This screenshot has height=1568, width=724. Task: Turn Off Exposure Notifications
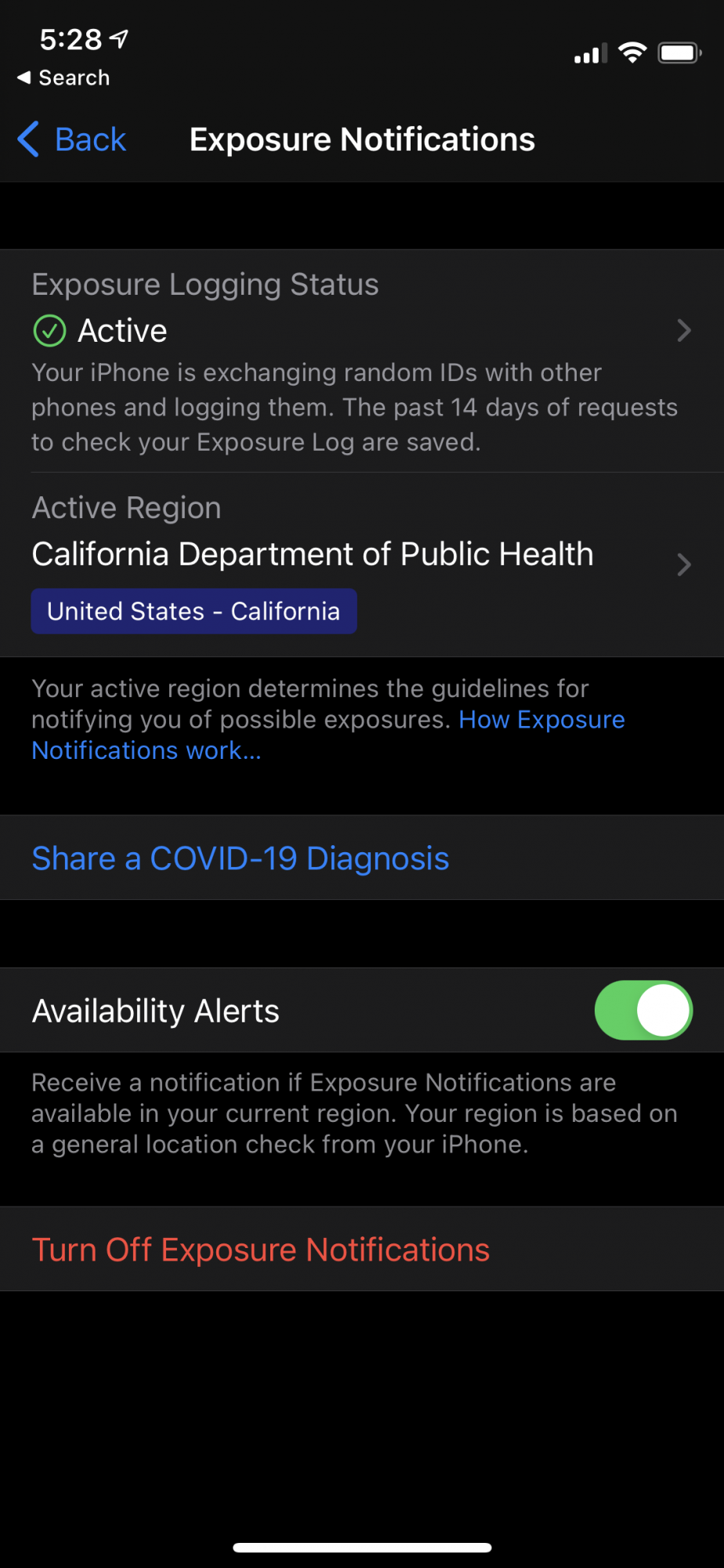[x=261, y=1250]
